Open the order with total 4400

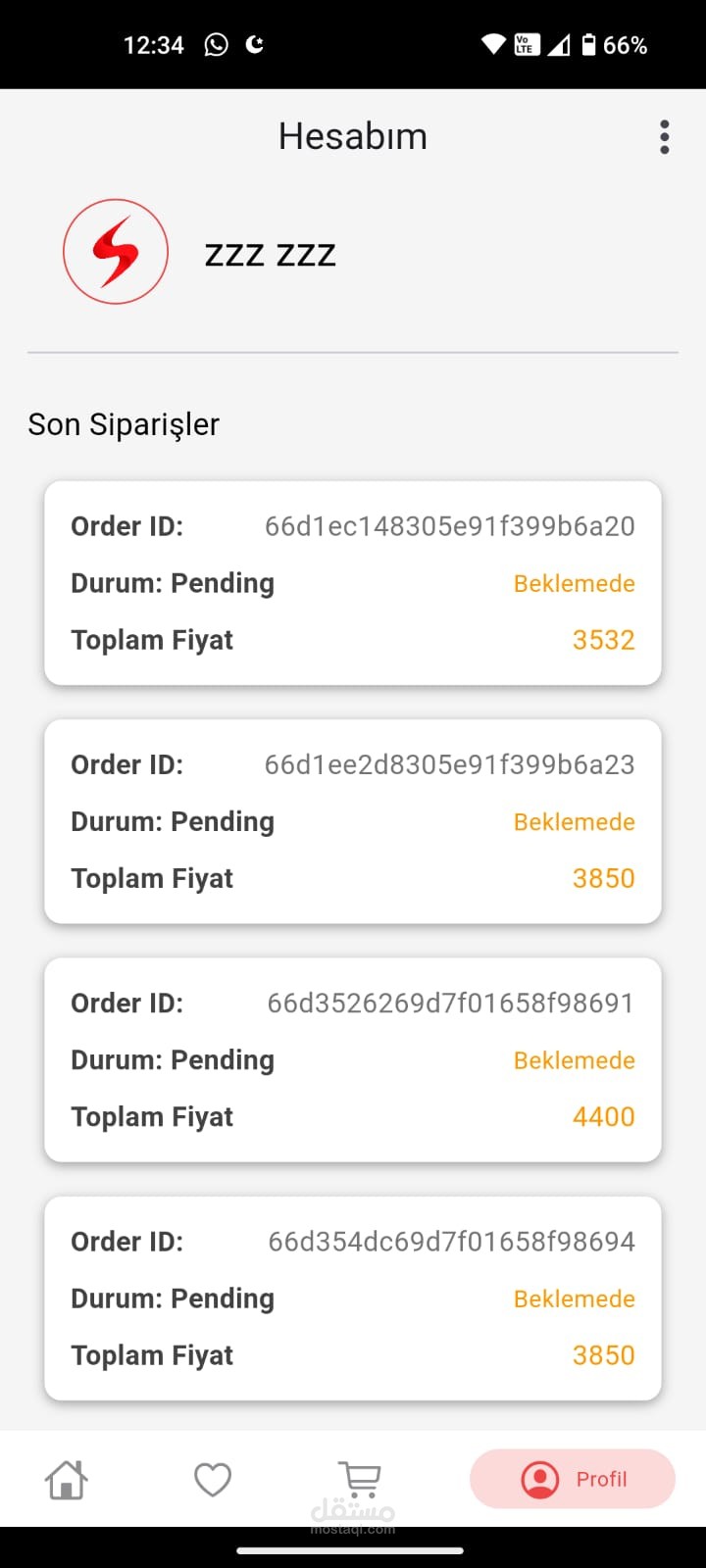point(353,1059)
